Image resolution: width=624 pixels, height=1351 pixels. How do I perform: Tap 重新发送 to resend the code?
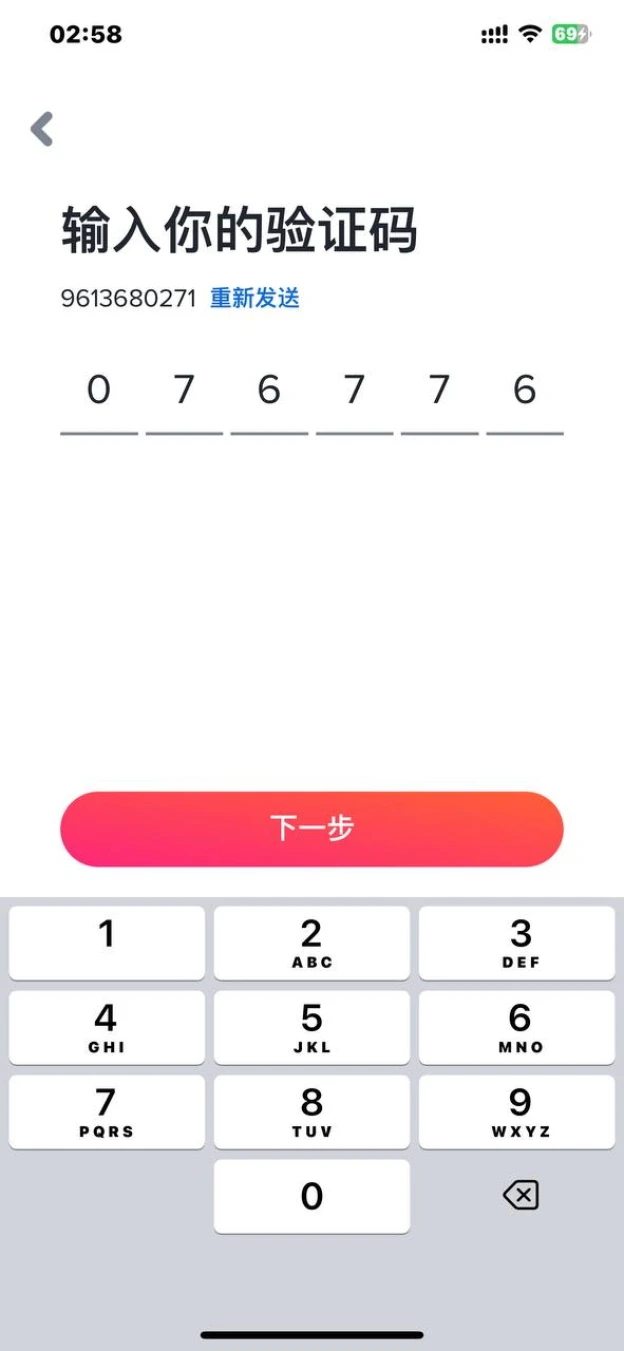point(254,298)
